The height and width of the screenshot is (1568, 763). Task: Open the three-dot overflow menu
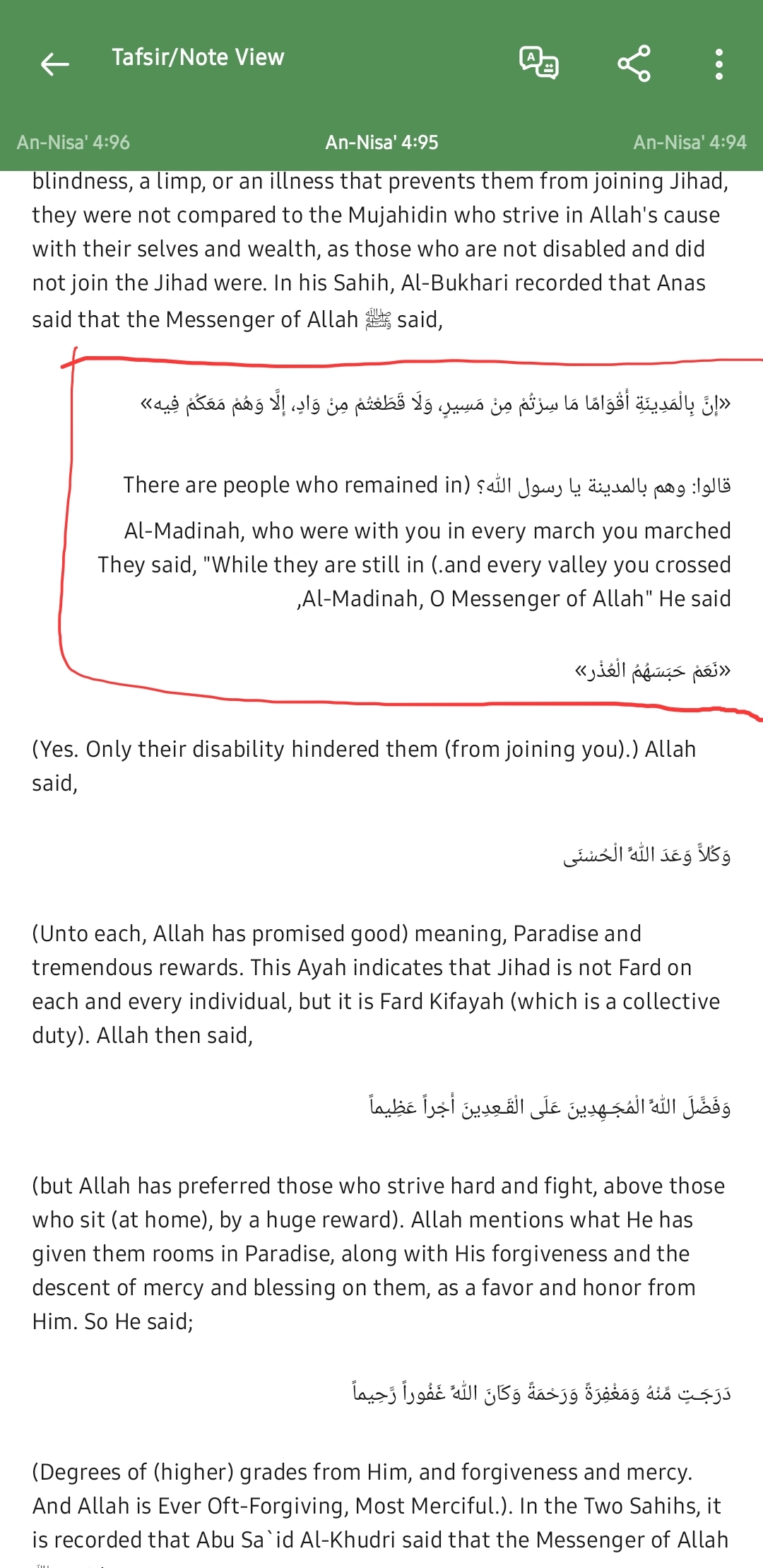(719, 64)
